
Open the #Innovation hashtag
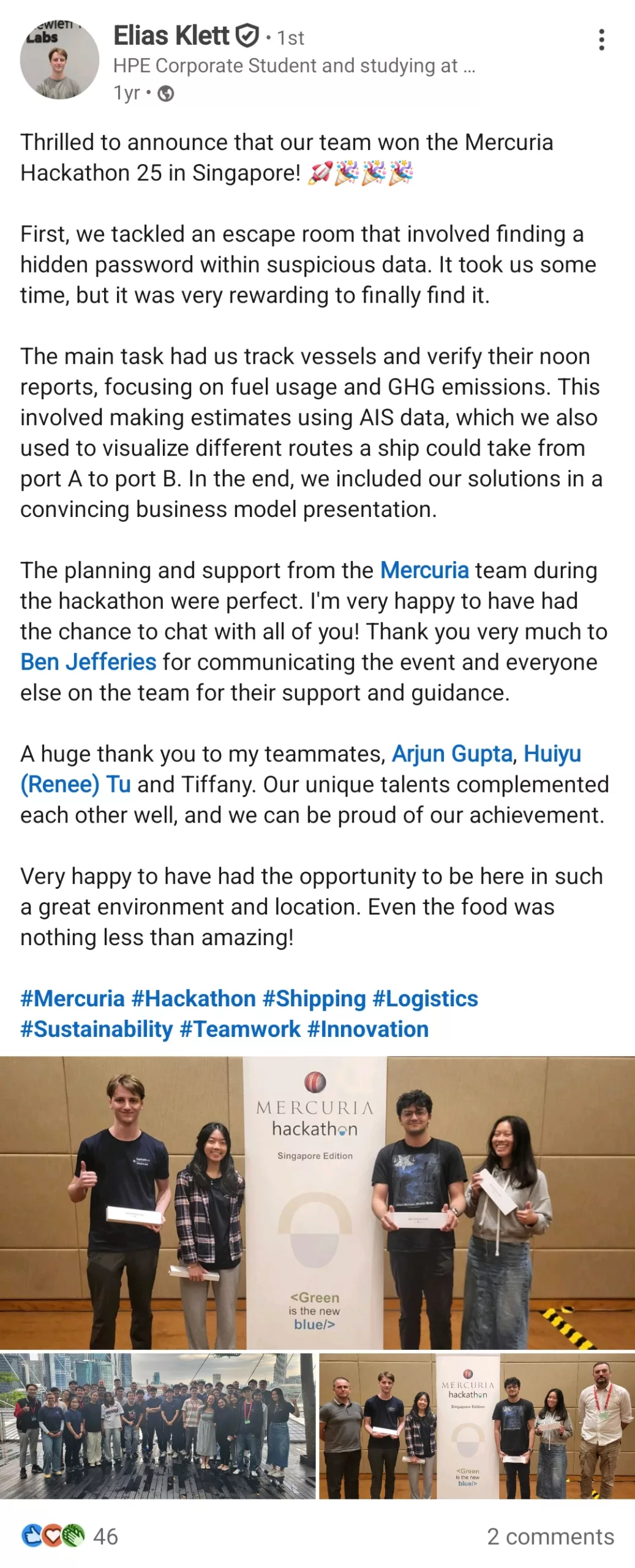click(367, 1030)
